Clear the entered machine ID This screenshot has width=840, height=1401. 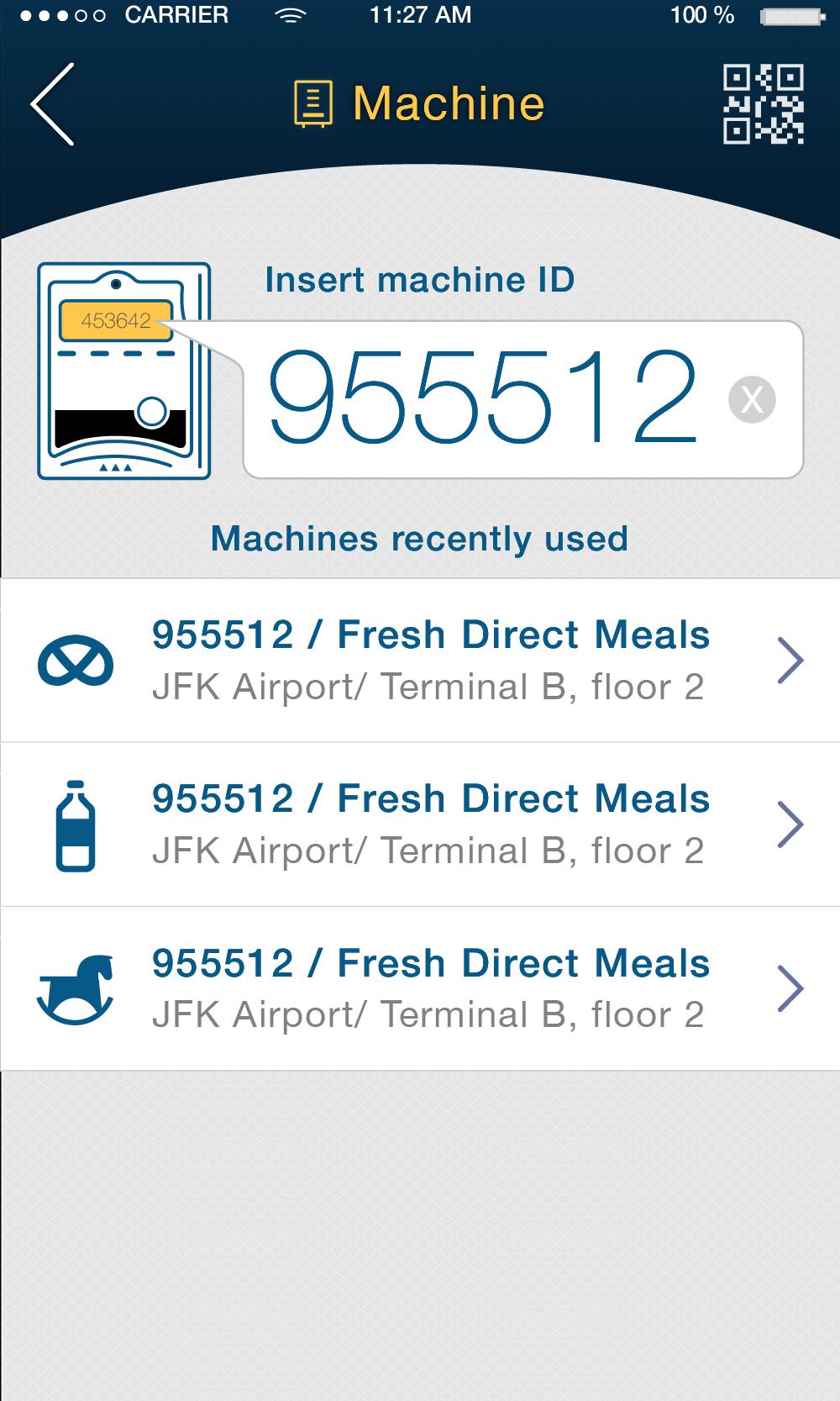(x=752, y=399)
